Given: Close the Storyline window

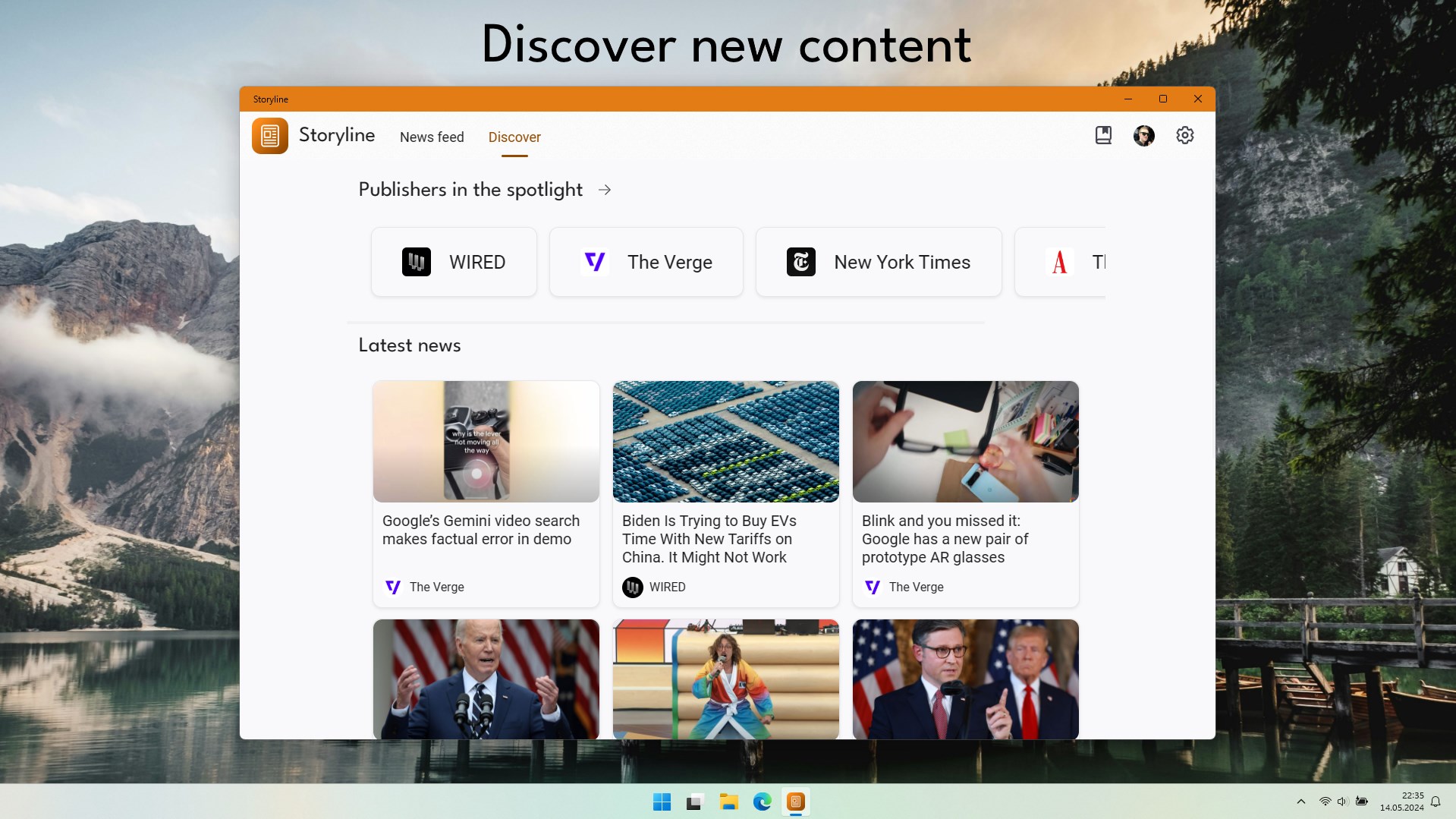Looking at the screenshot, I should (x=1197, y=99).
